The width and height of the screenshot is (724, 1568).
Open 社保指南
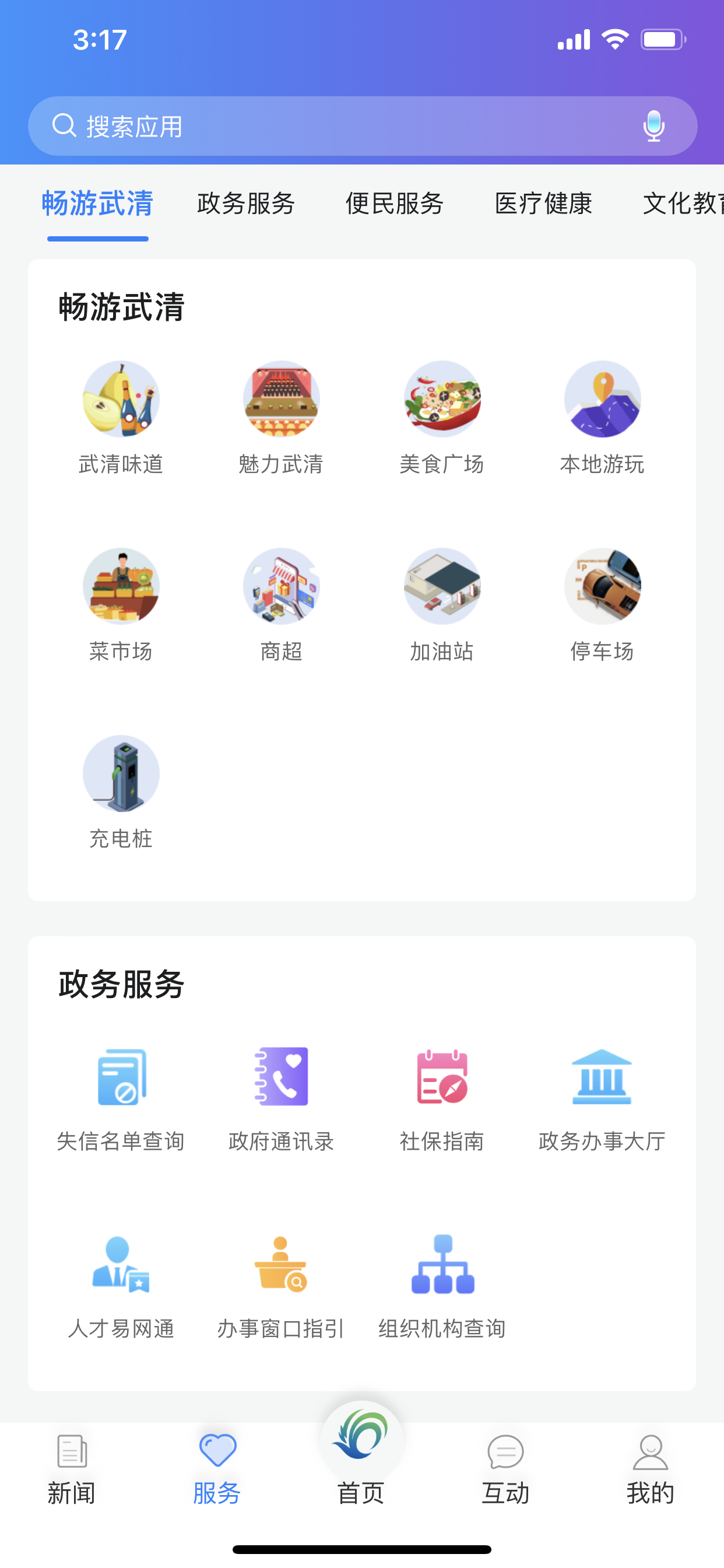pyautogui.click(x=442, y=1100)
